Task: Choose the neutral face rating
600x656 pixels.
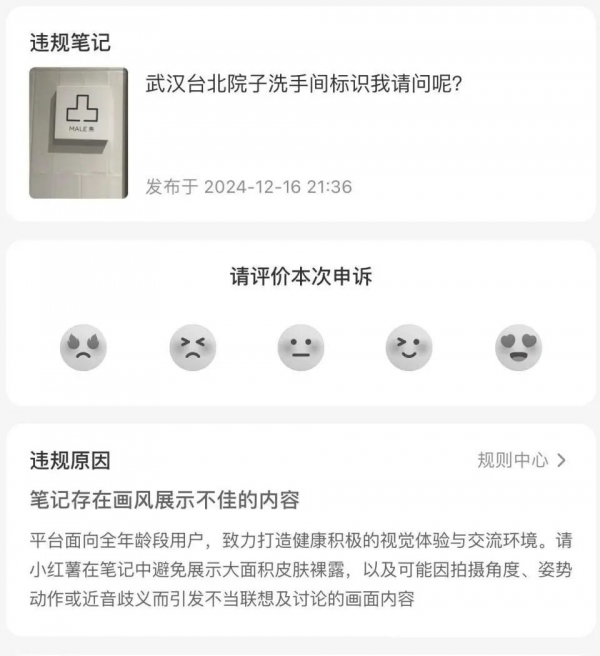Action: [301, 348]
